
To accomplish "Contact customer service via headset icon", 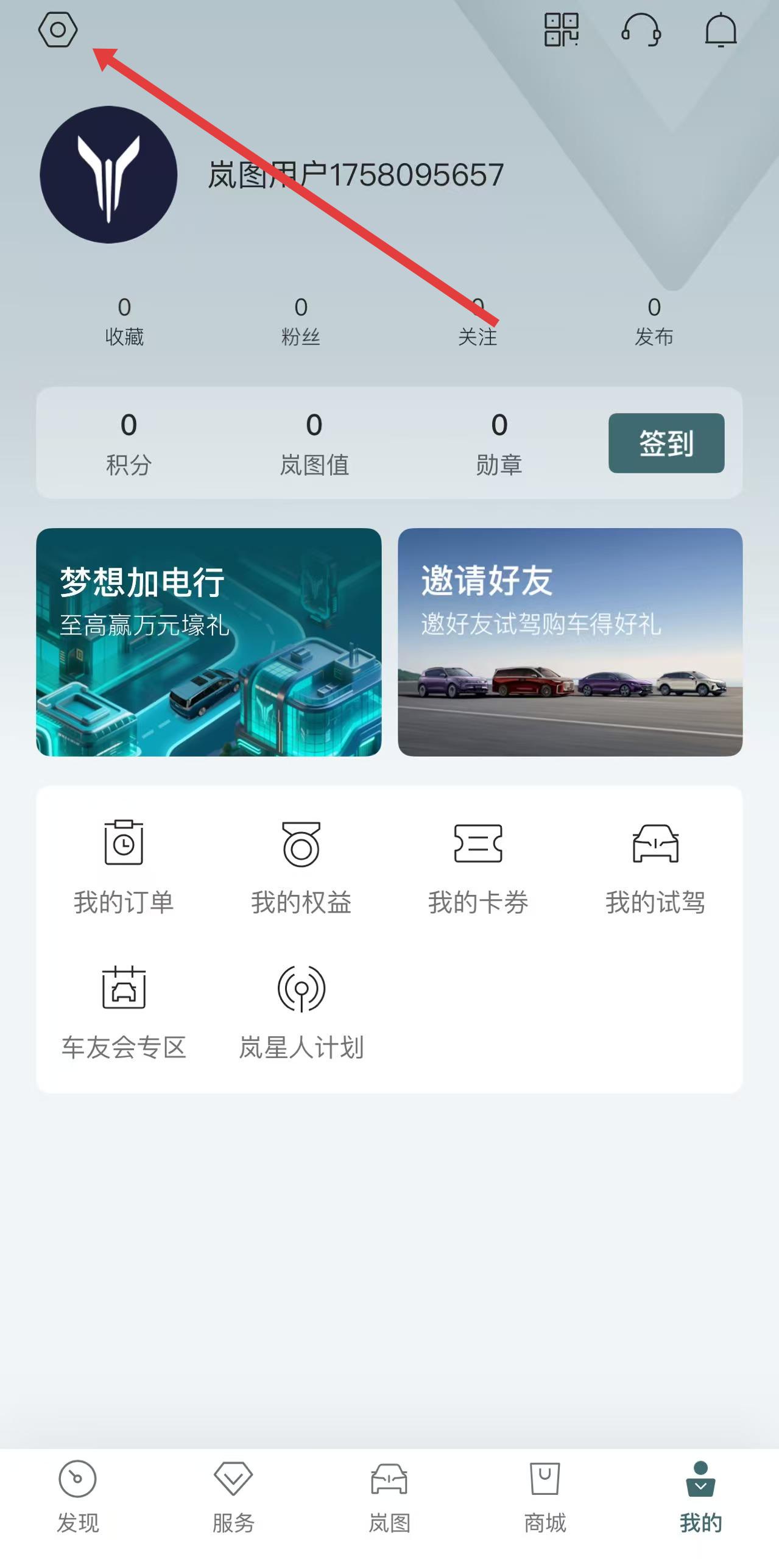I will [641, 30].
